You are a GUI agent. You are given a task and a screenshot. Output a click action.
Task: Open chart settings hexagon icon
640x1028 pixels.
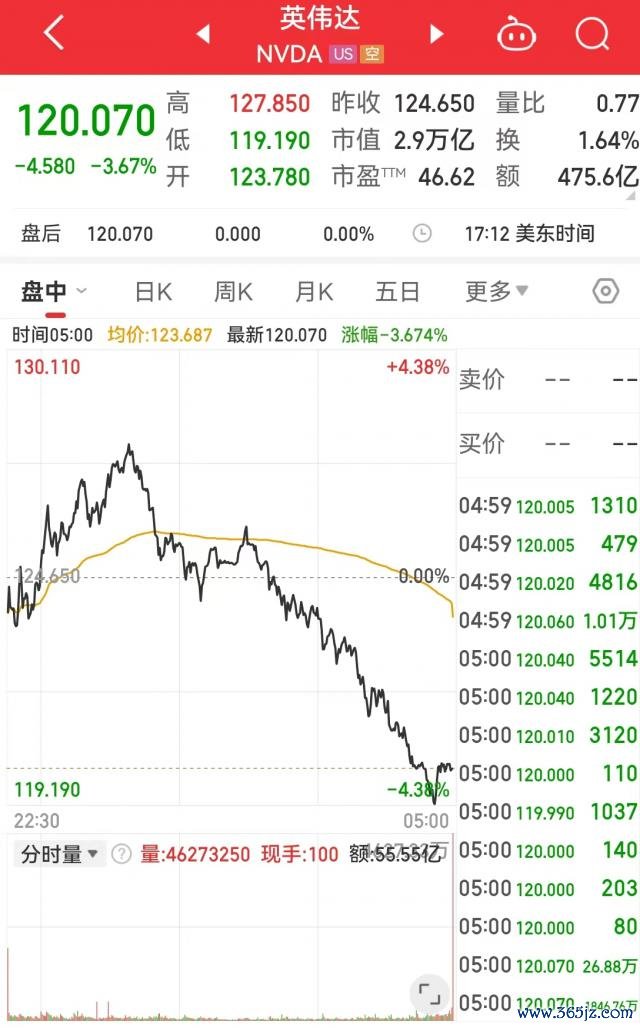(x=605, y=291)
